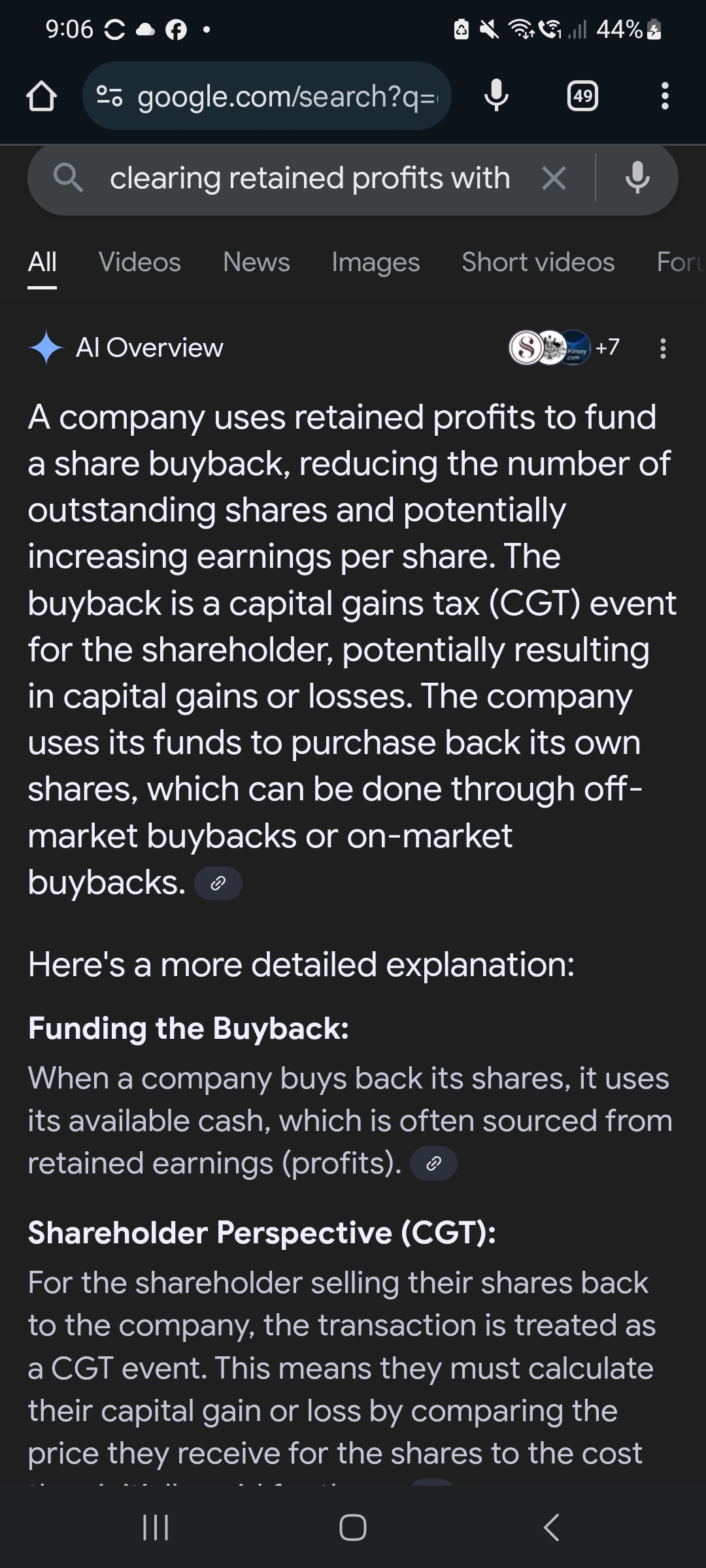The height and width of the screenshot is (1568, 706).
Task: Switch to the News tab
Action: pos(256,263)
